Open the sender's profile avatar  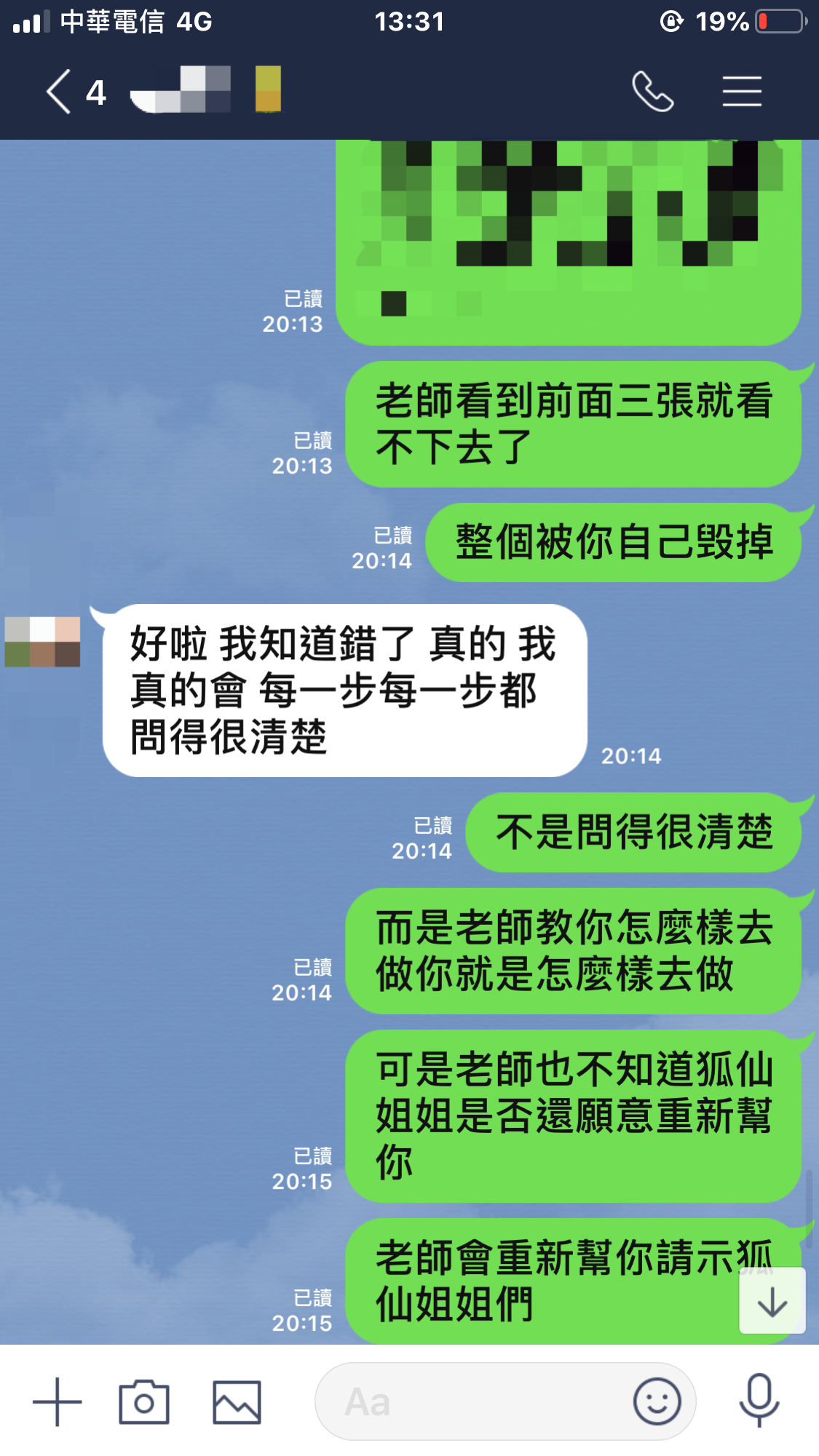tap(42, 642)
